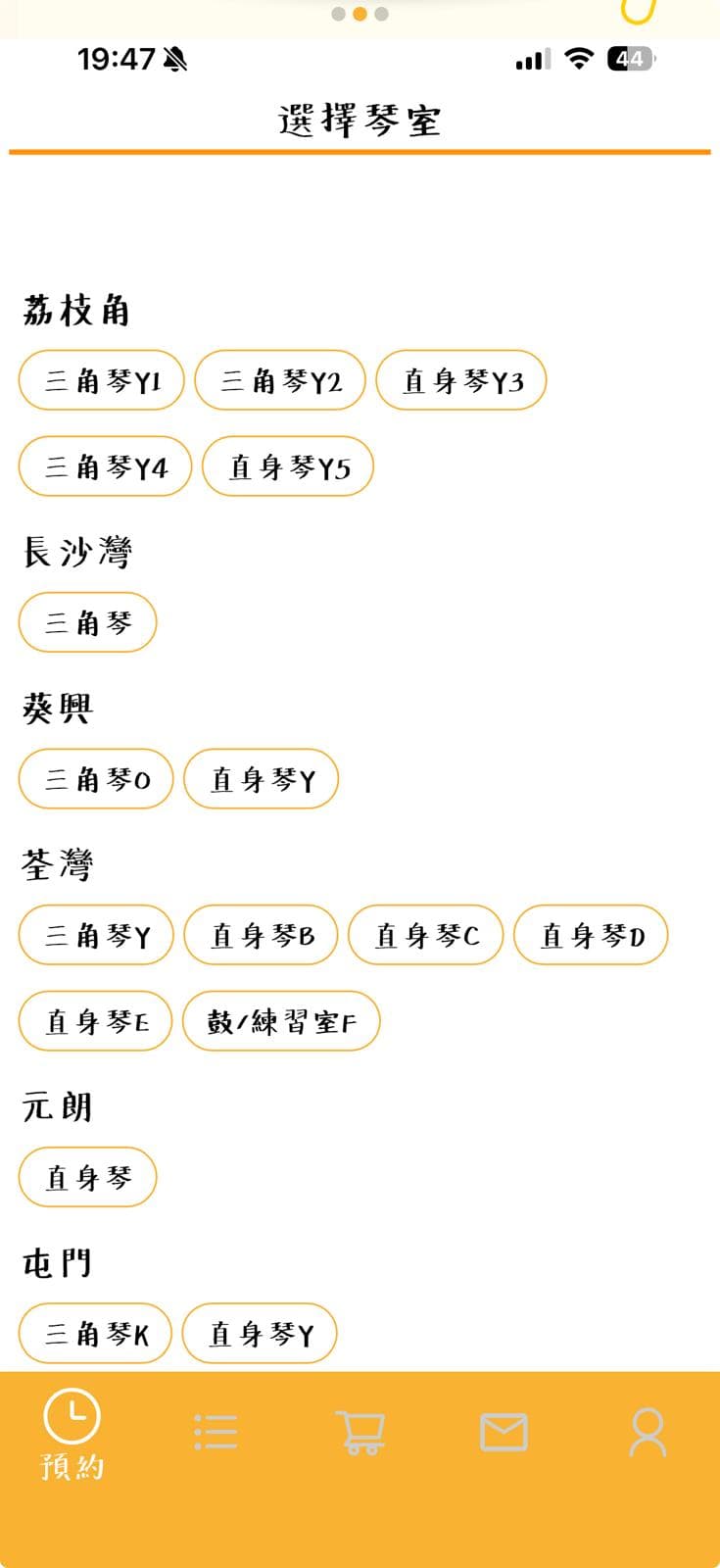Select 三角琴 under 長沙灣
Image resolution: width=720 pixels, height=1568 pixels.
(x=87, y=622)
